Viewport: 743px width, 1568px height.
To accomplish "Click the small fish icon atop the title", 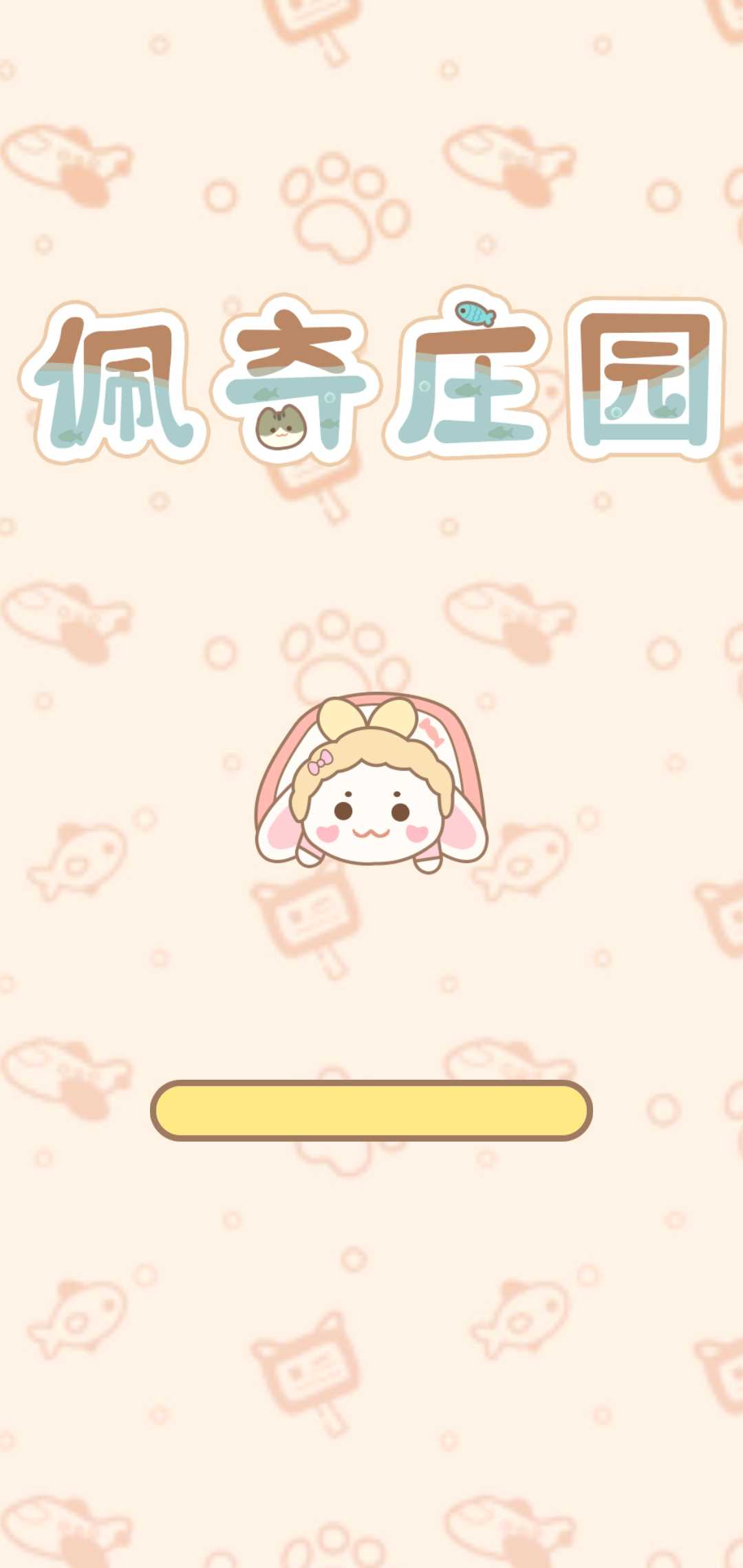I will tap(474, 311).
